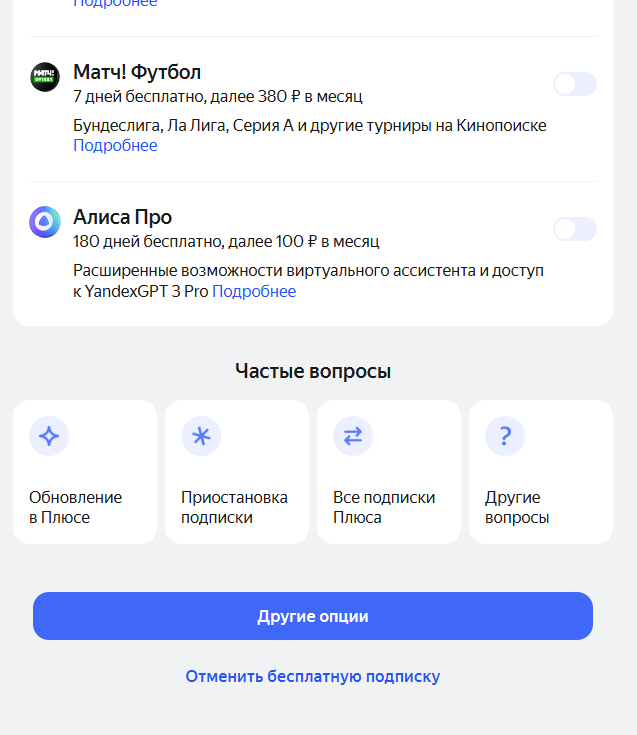Tap the Другие опции button
637x735 pixels.
coord(313,616)
